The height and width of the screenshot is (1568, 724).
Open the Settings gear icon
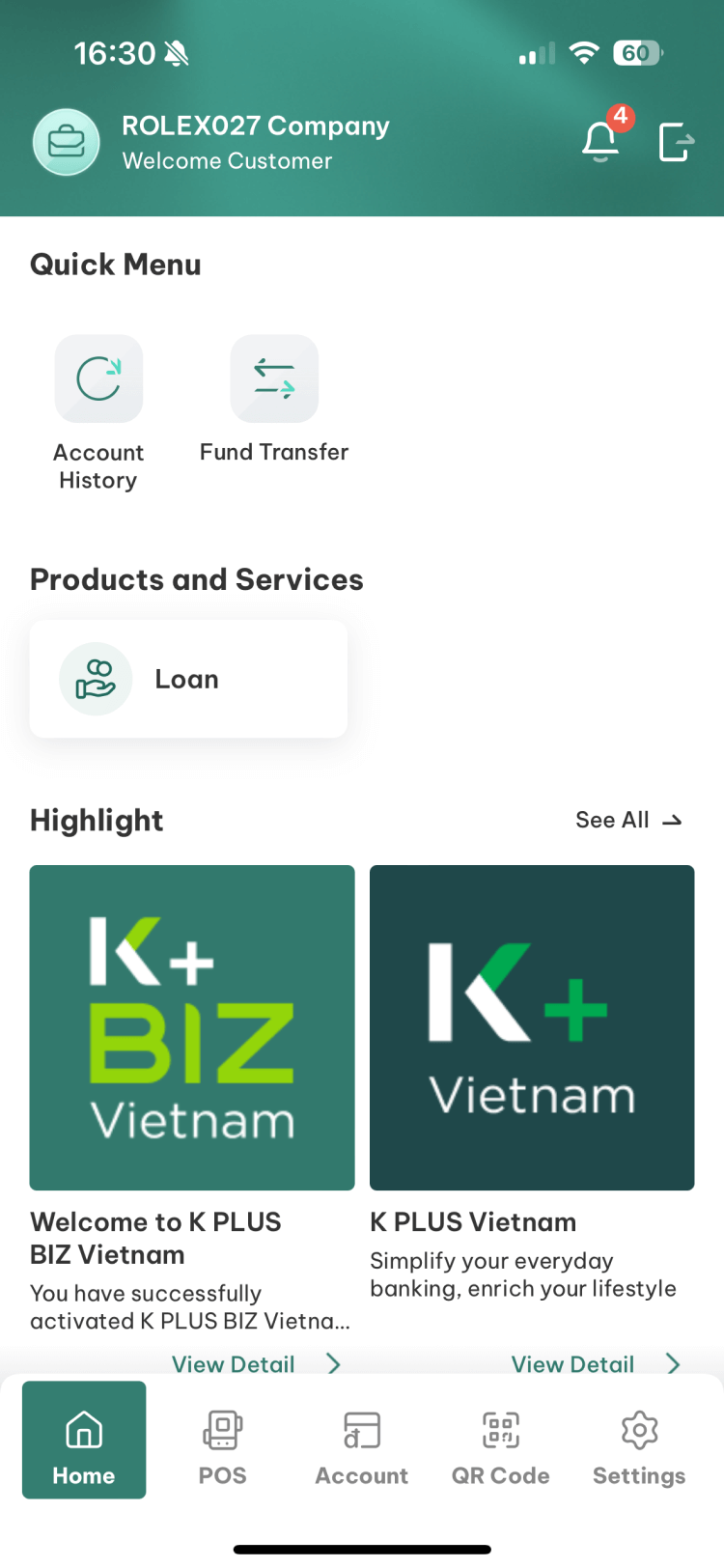[x=638, y=1440]
